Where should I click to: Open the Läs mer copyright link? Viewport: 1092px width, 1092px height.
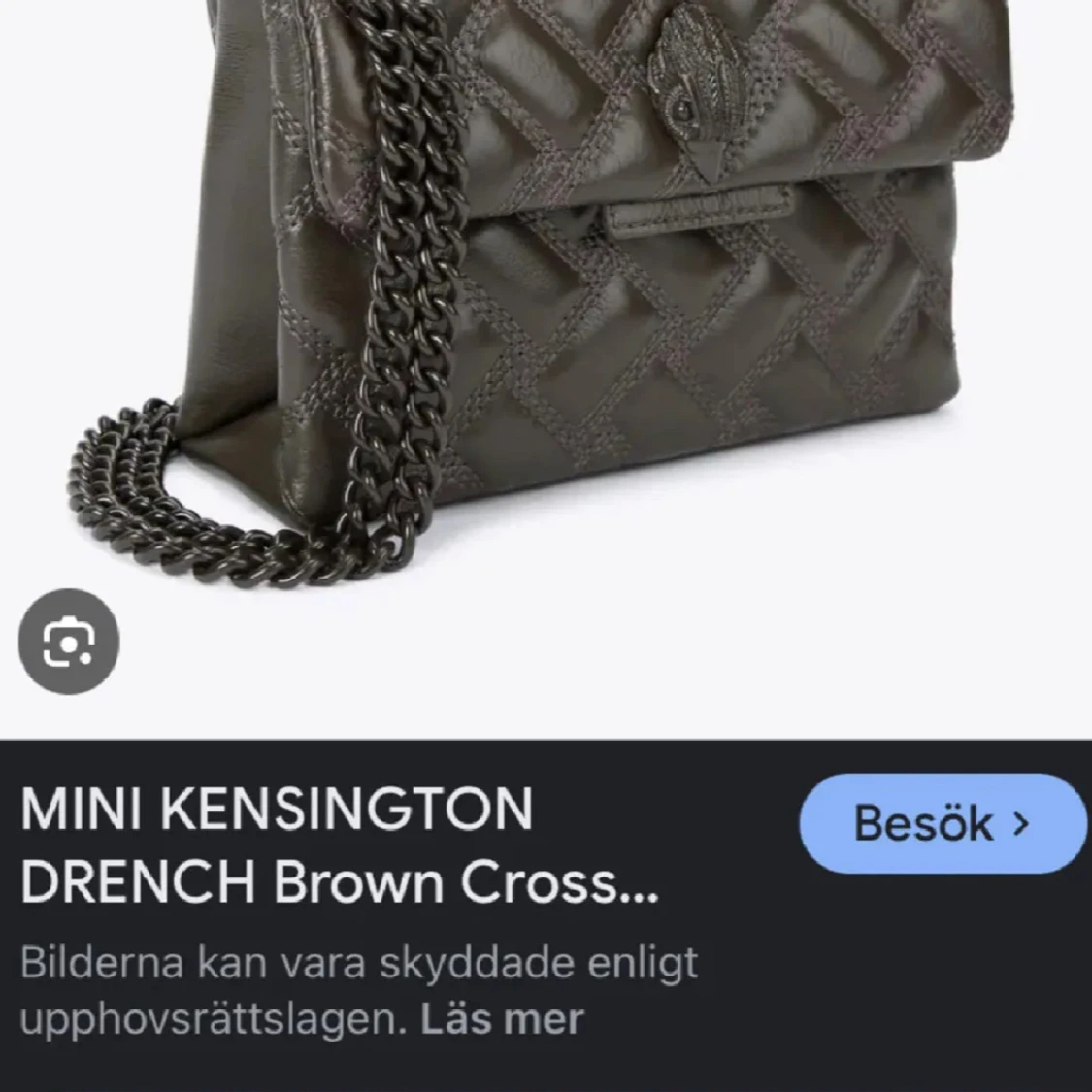502,1020
